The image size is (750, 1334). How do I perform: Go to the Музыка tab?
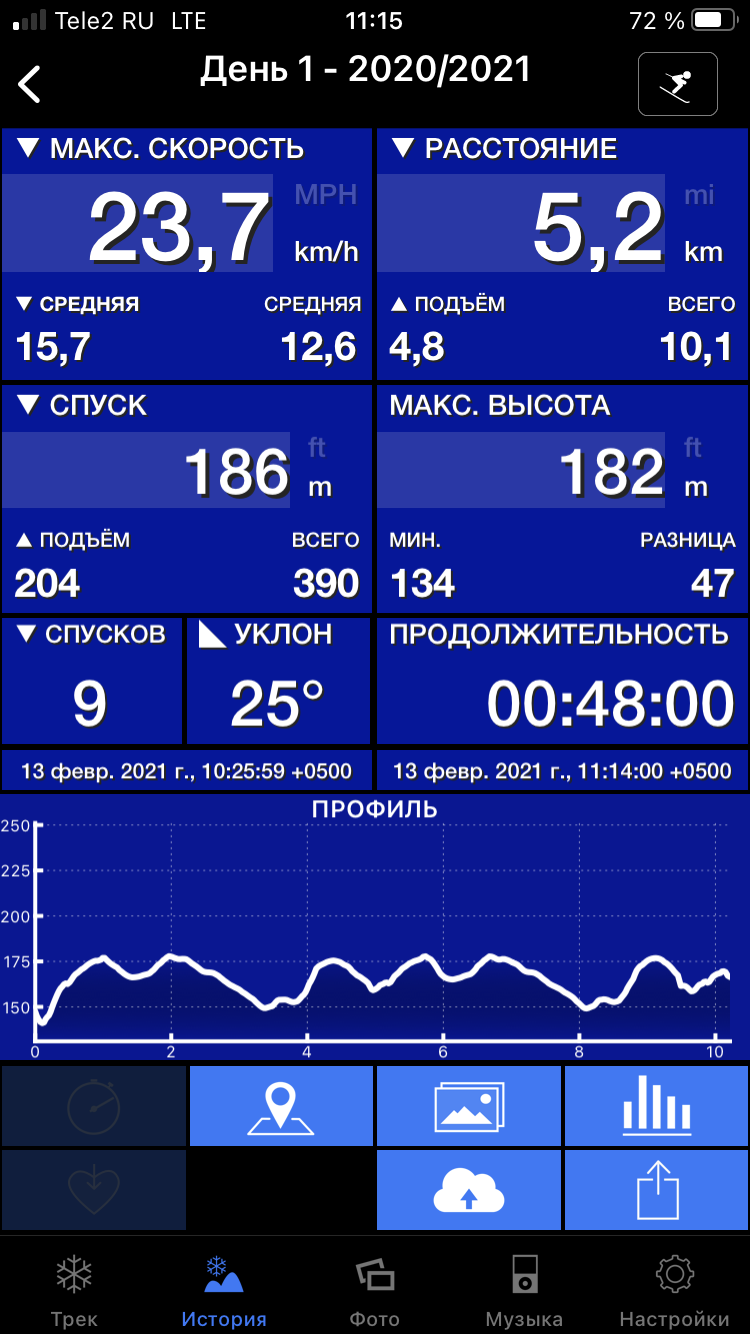[524, 1290]
